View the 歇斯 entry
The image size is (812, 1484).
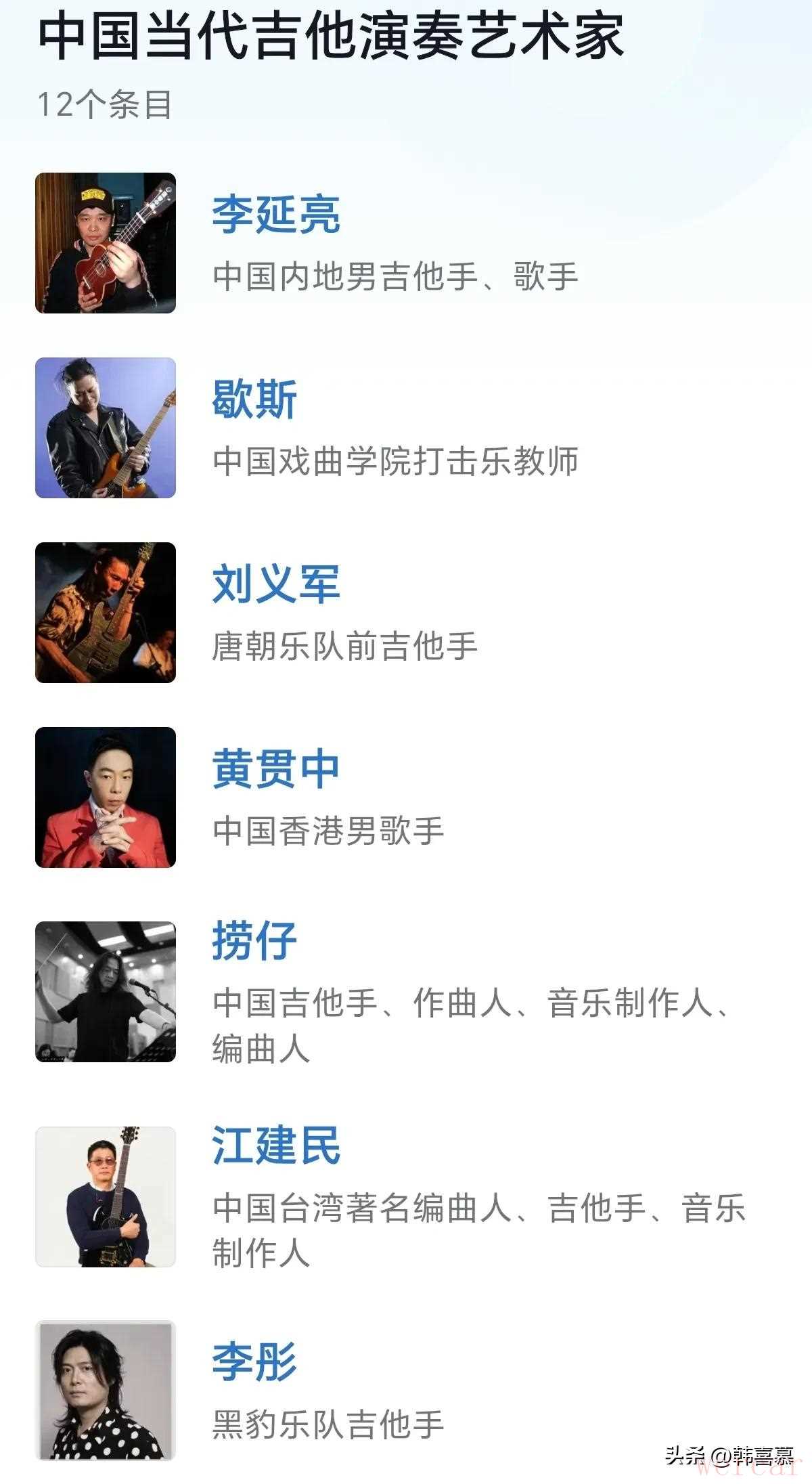point(254,399)
